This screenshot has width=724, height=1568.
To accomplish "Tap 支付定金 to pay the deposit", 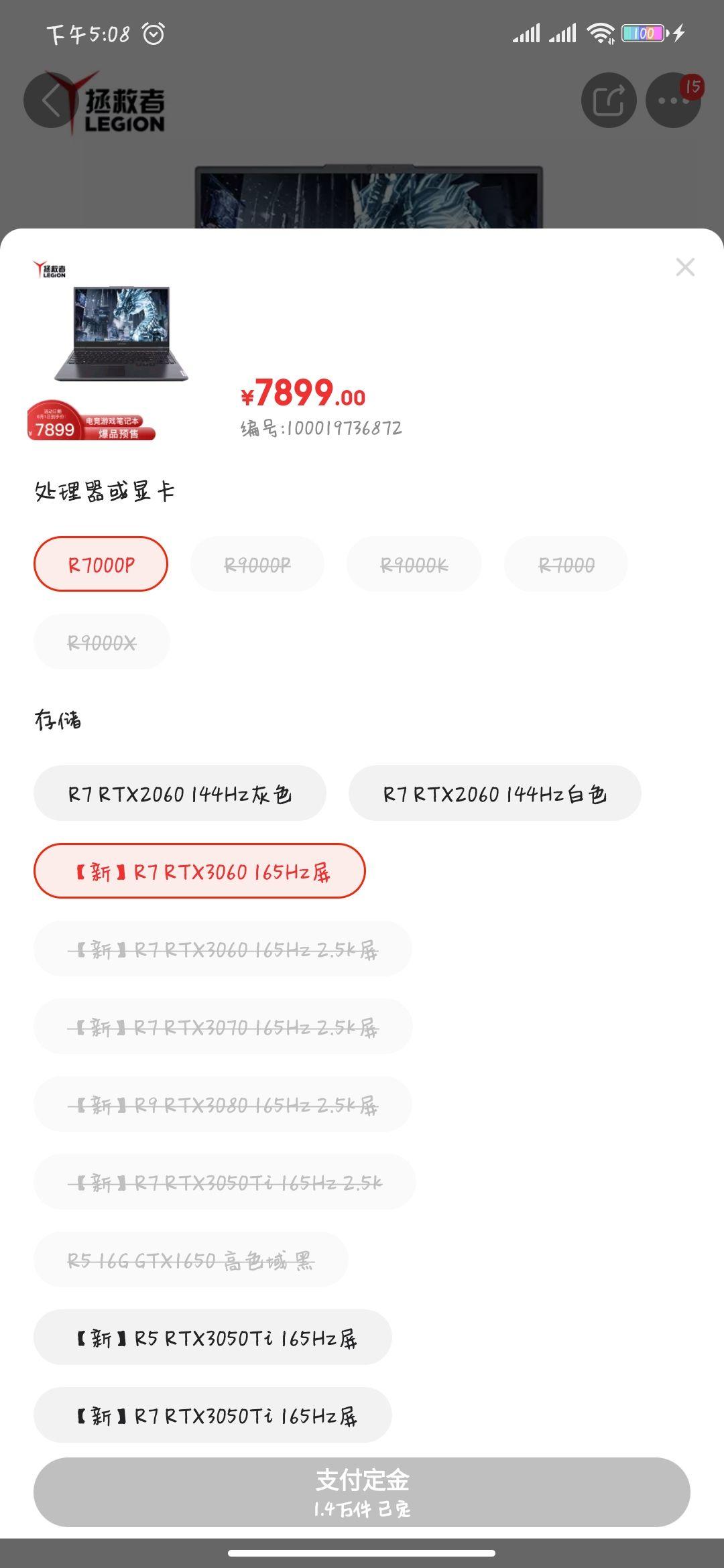I will [x=362, y=1492].
